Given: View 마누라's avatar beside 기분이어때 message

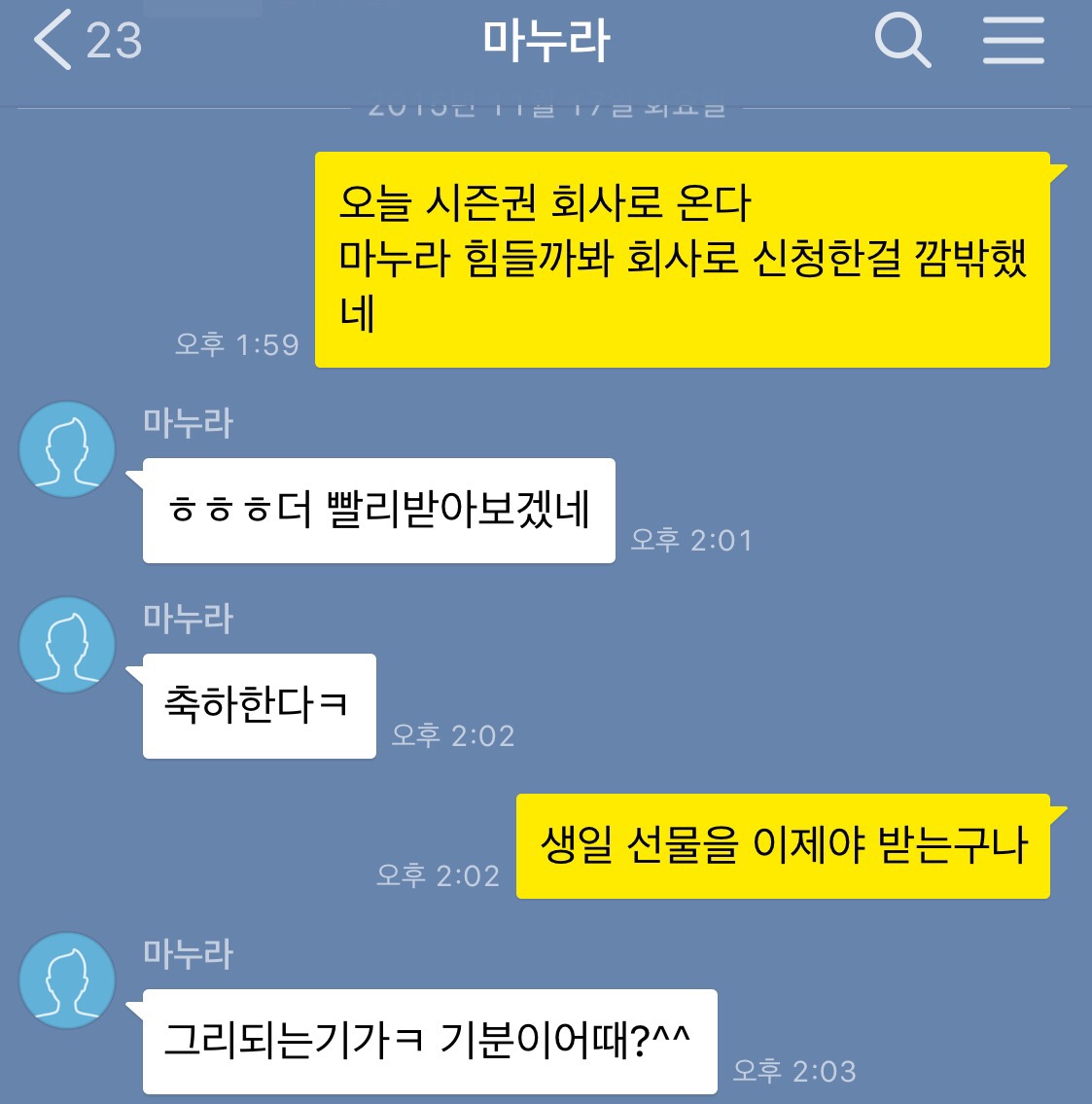Looking at the screenshot, I should [x=67, y=980].
